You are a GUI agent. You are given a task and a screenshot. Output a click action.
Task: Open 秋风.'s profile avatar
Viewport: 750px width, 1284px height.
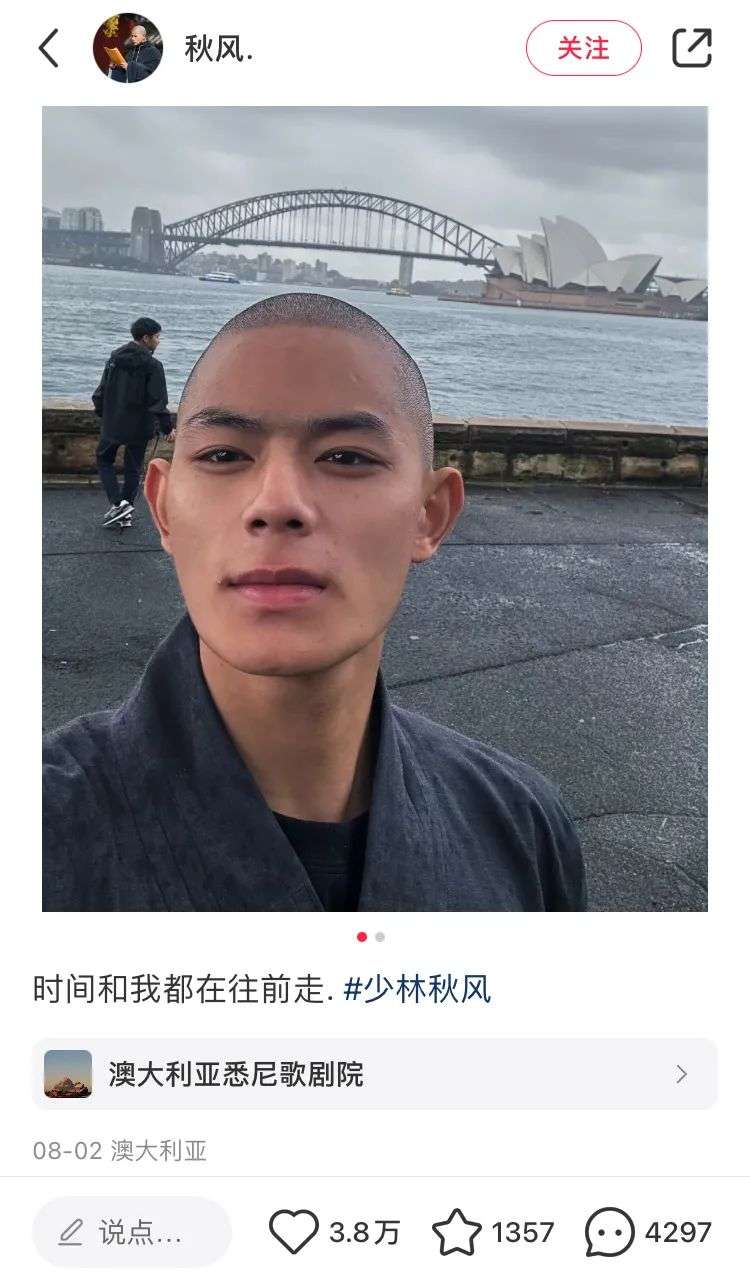[x=127, y=48]
